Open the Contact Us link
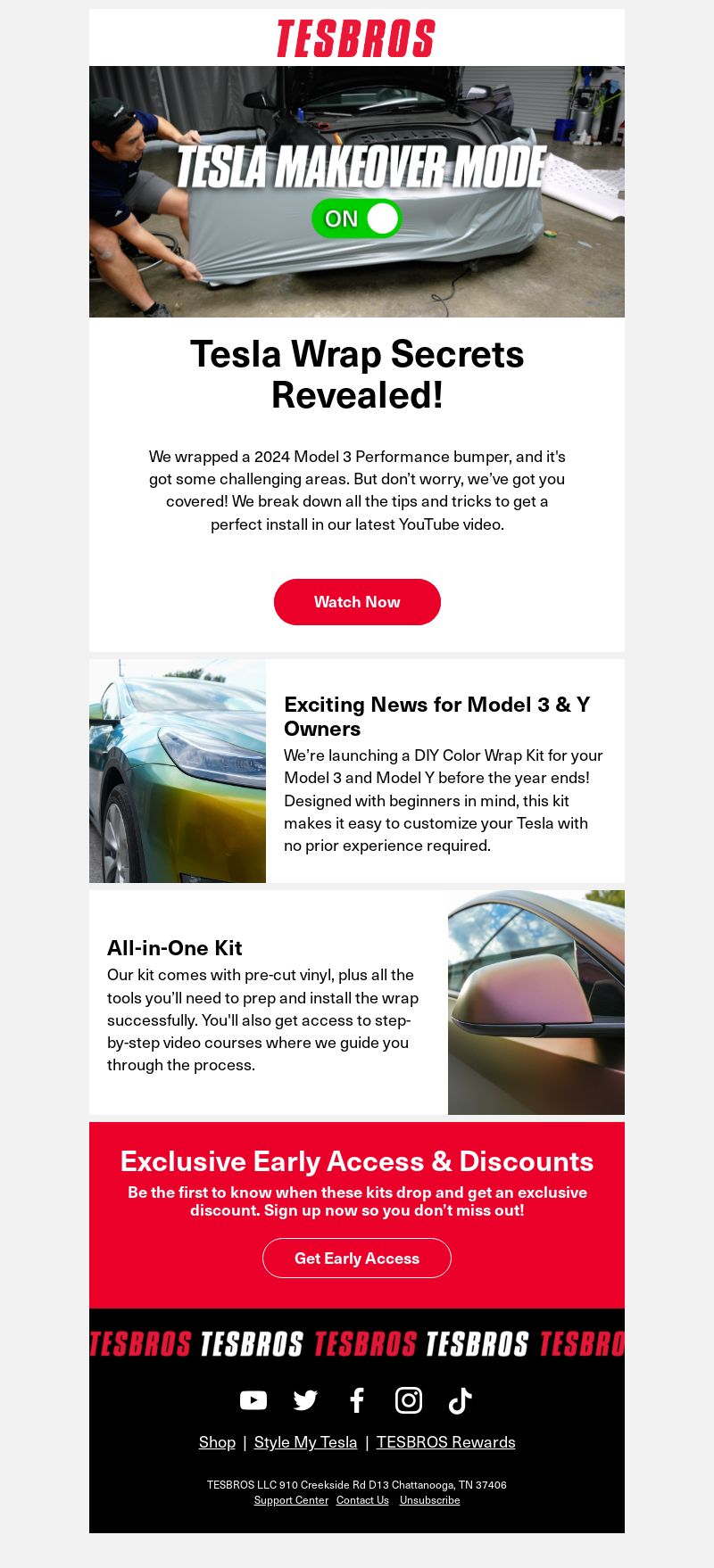 click(x=362, y=1500)
